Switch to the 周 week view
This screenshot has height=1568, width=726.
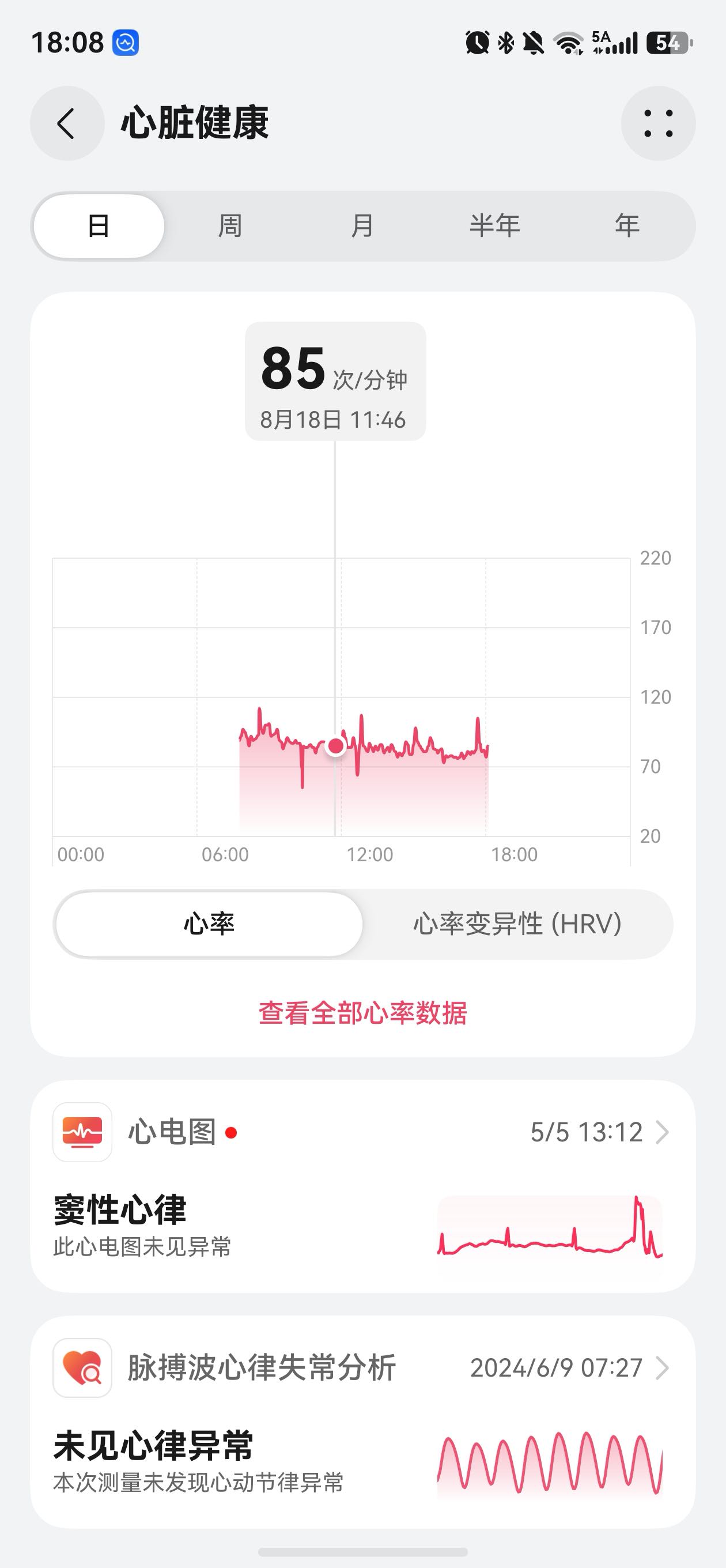[230, 227]
